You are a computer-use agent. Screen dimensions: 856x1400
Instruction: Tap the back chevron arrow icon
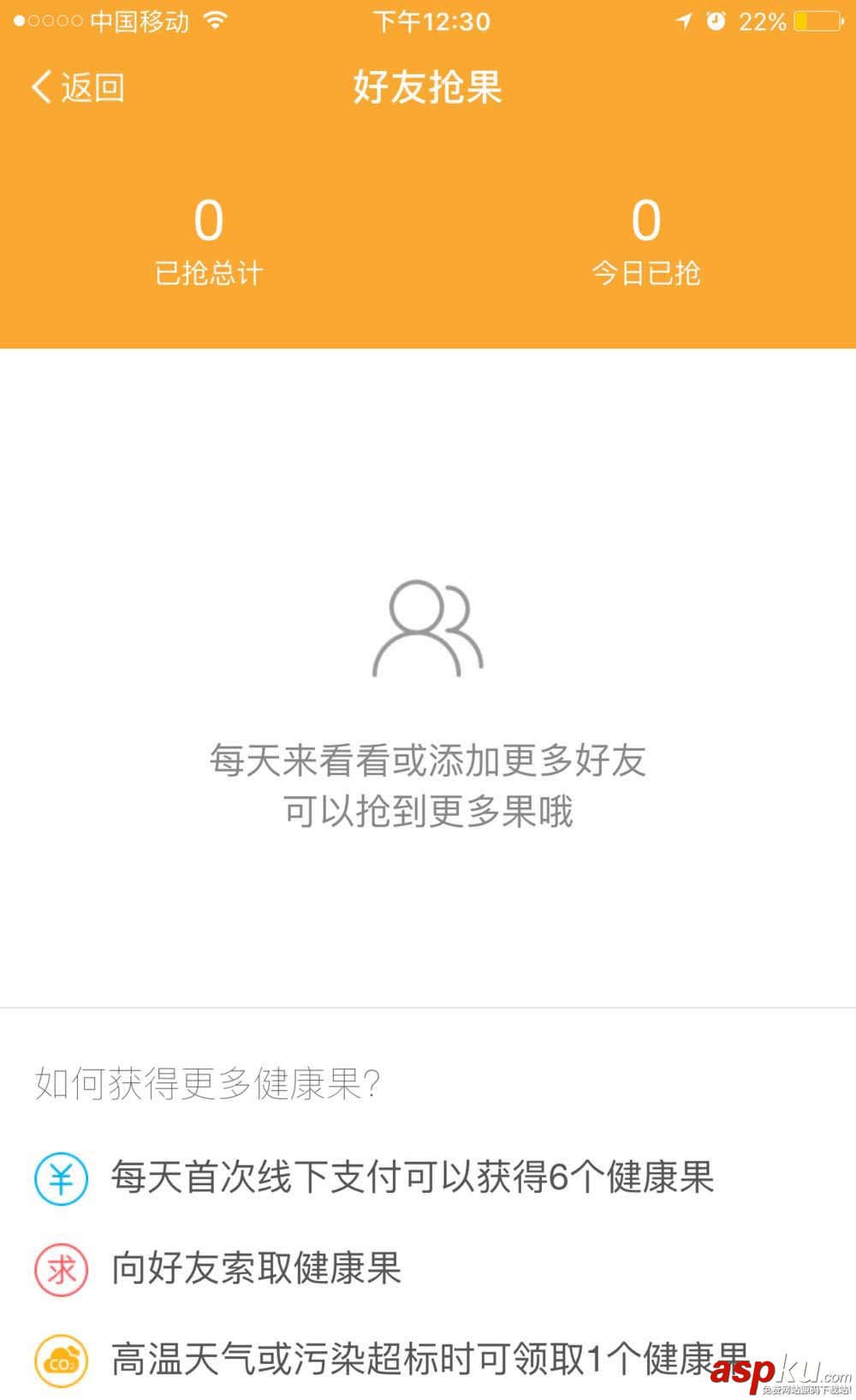click(38, 86)
